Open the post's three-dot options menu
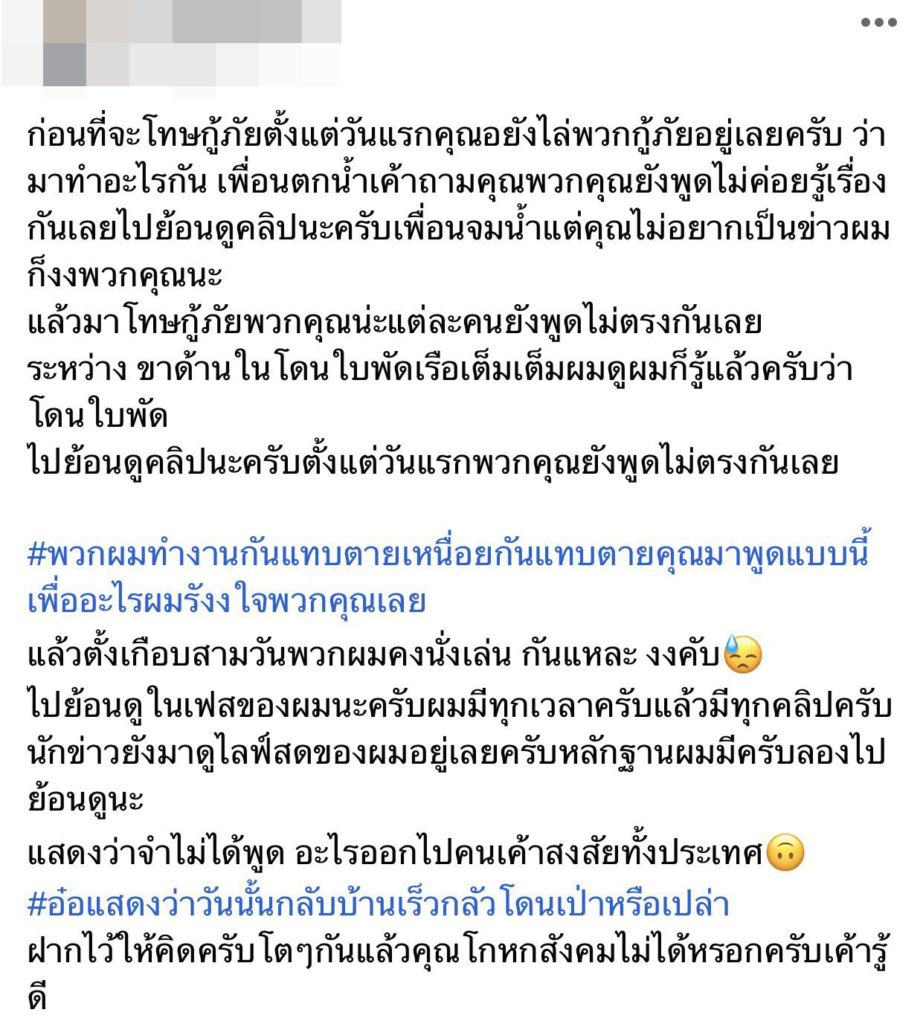Image resolution: width=923 pixels, height=1024 pixels. point(878,22)
